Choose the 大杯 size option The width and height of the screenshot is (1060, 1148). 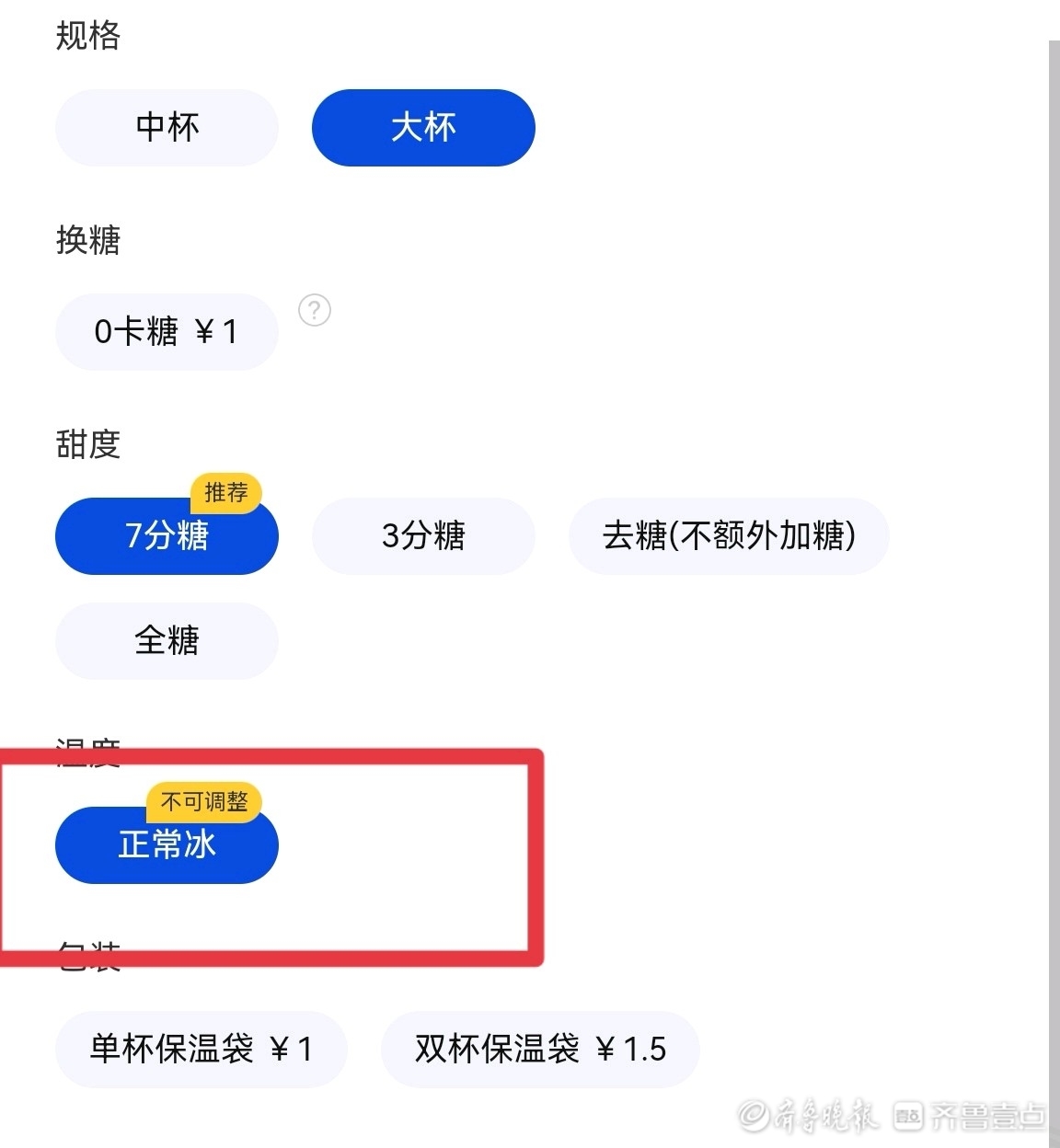coord(423,128)
